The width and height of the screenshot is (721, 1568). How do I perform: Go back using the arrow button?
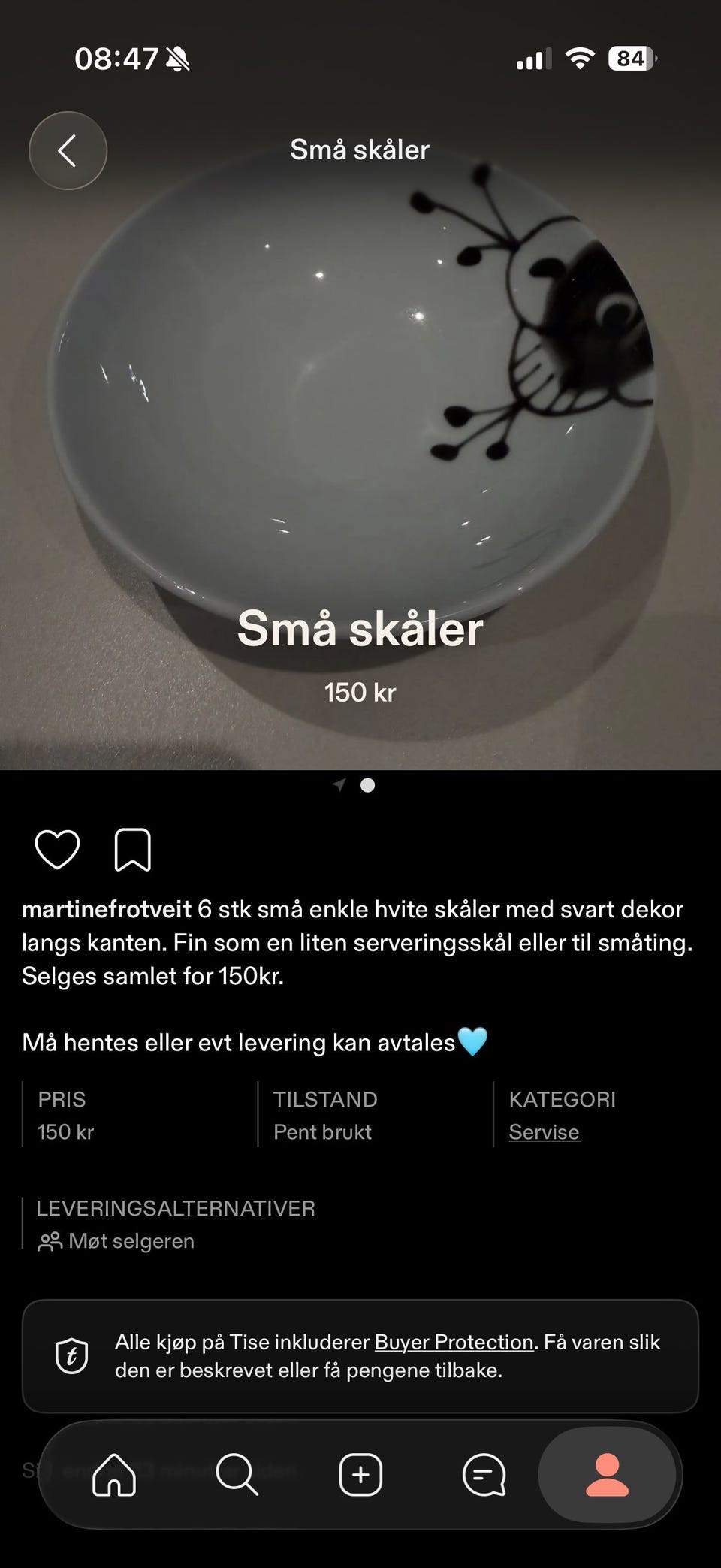68,150
